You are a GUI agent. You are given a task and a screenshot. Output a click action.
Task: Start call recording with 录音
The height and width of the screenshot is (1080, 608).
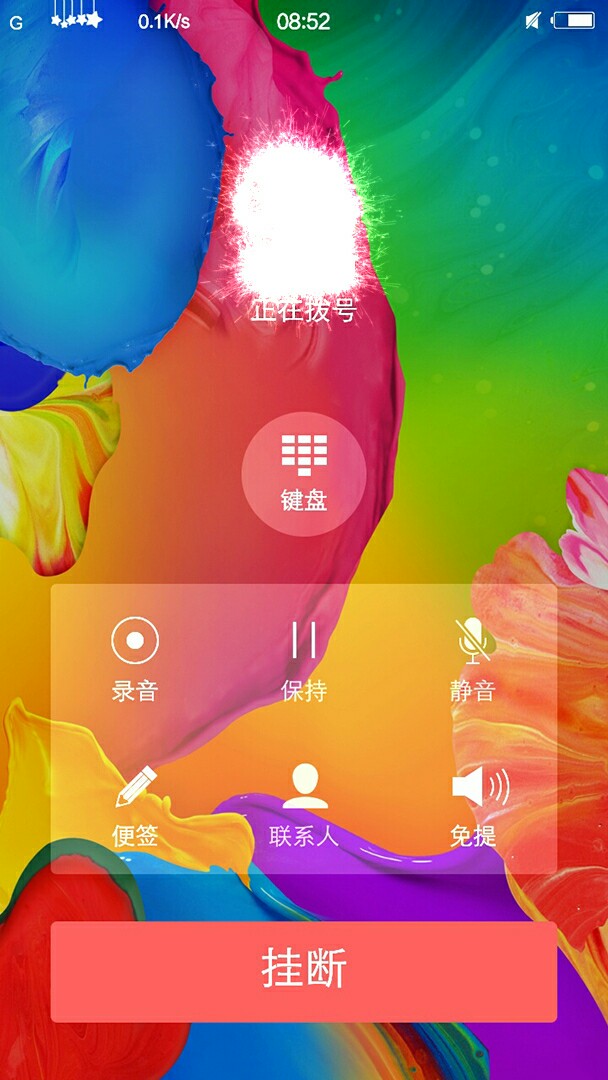(135, 658)
